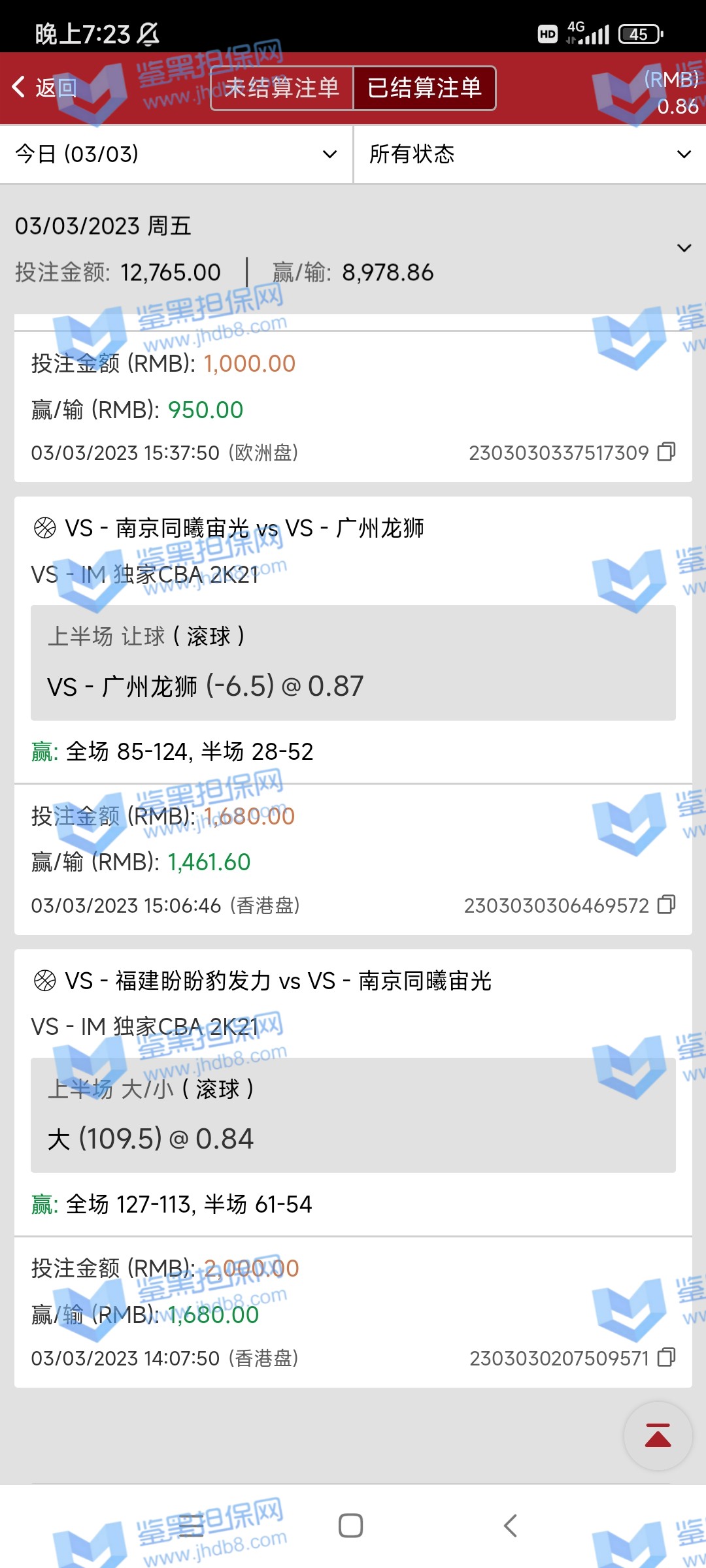Jump back to top with red arrow button
Screen dimensions: 706x1568
(x=658, y=1435)
